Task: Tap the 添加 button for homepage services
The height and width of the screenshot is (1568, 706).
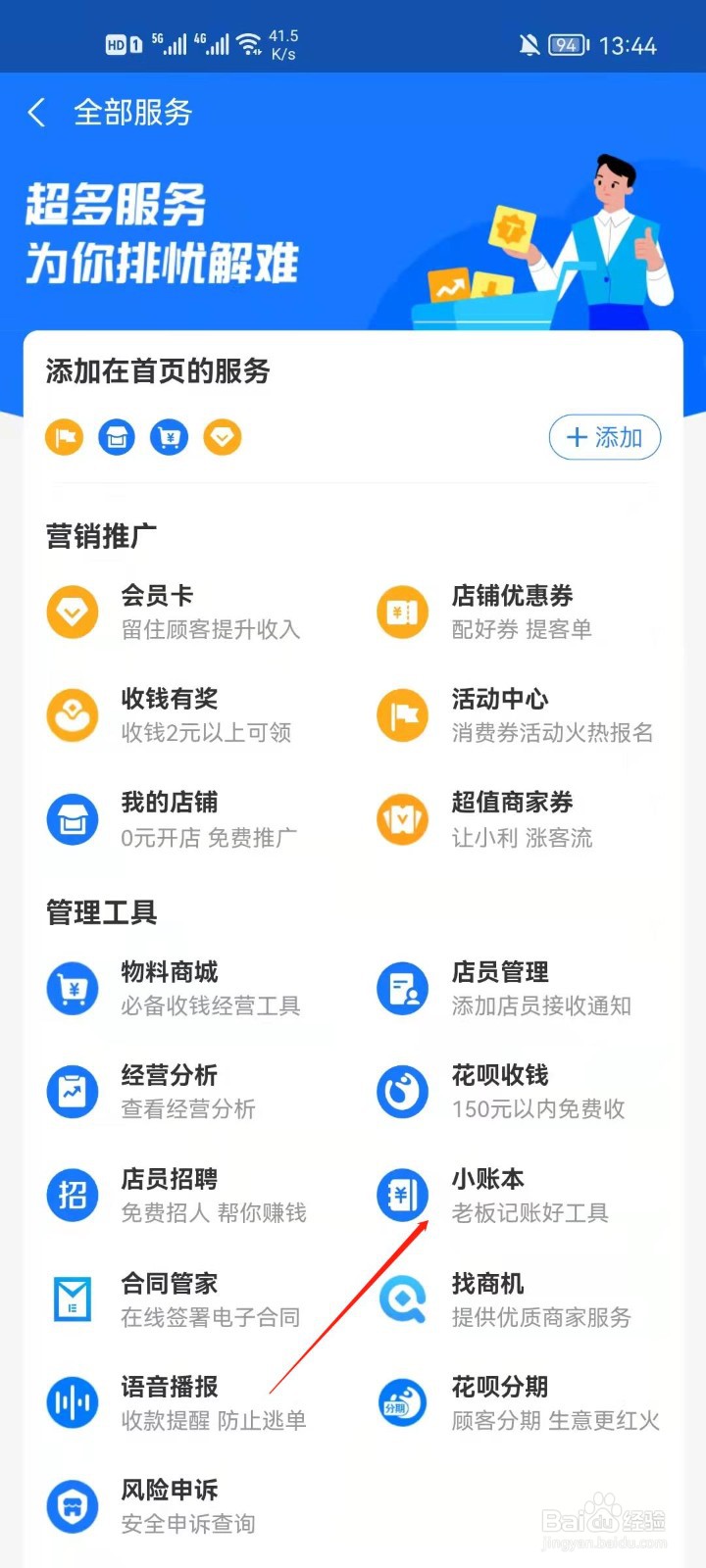Action: [604, 437]
